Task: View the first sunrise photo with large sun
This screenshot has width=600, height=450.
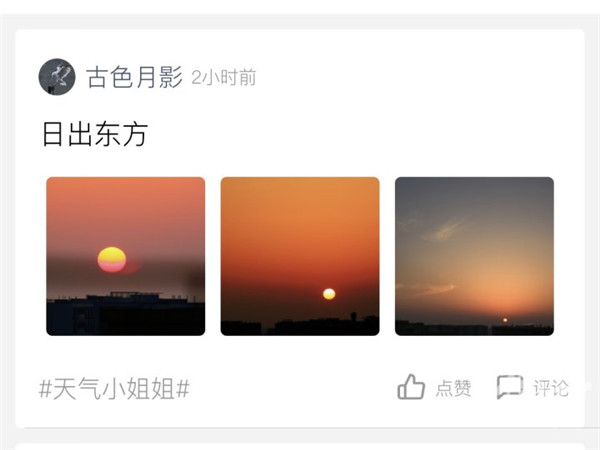Action: pyautogui.click(x=126, y=256)
